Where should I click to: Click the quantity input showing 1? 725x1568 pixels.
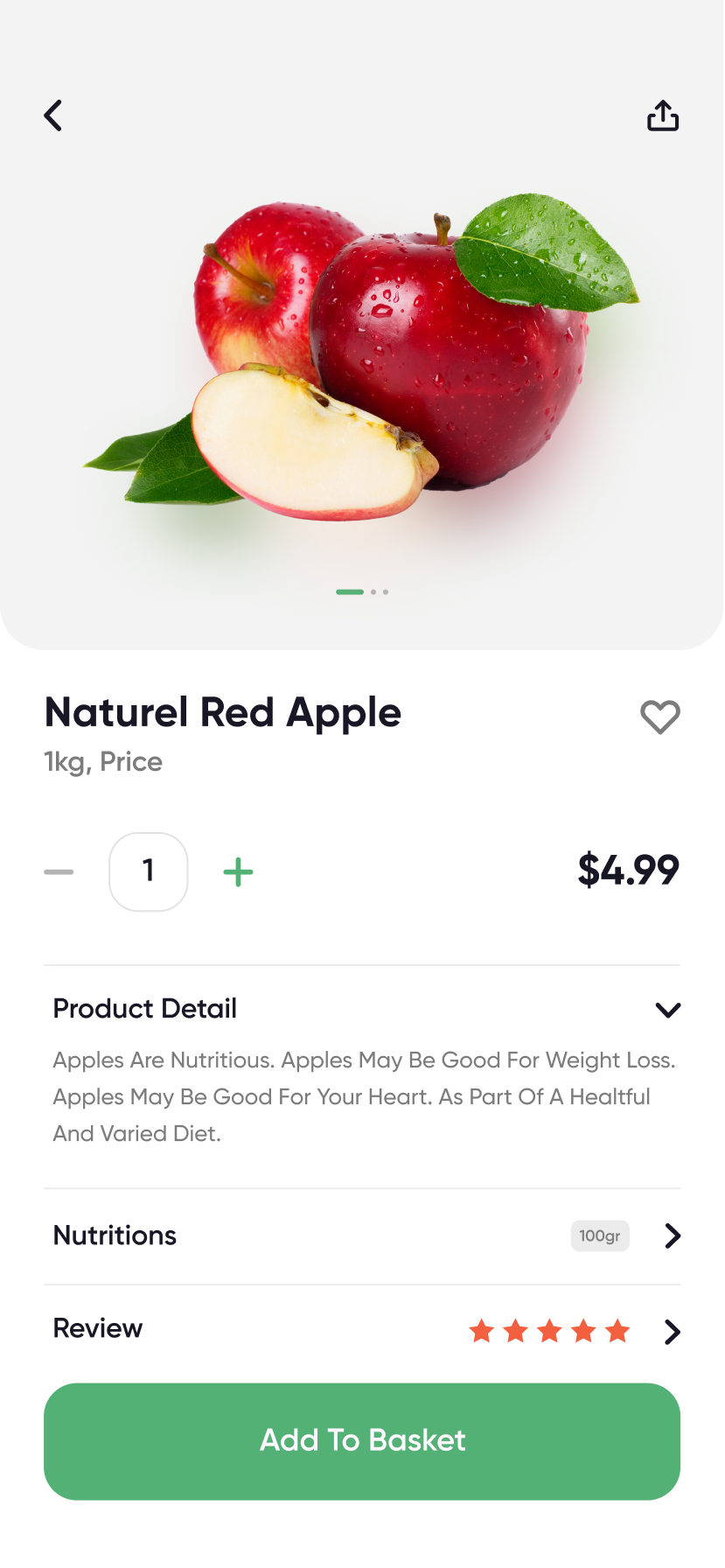pos(148,871)
